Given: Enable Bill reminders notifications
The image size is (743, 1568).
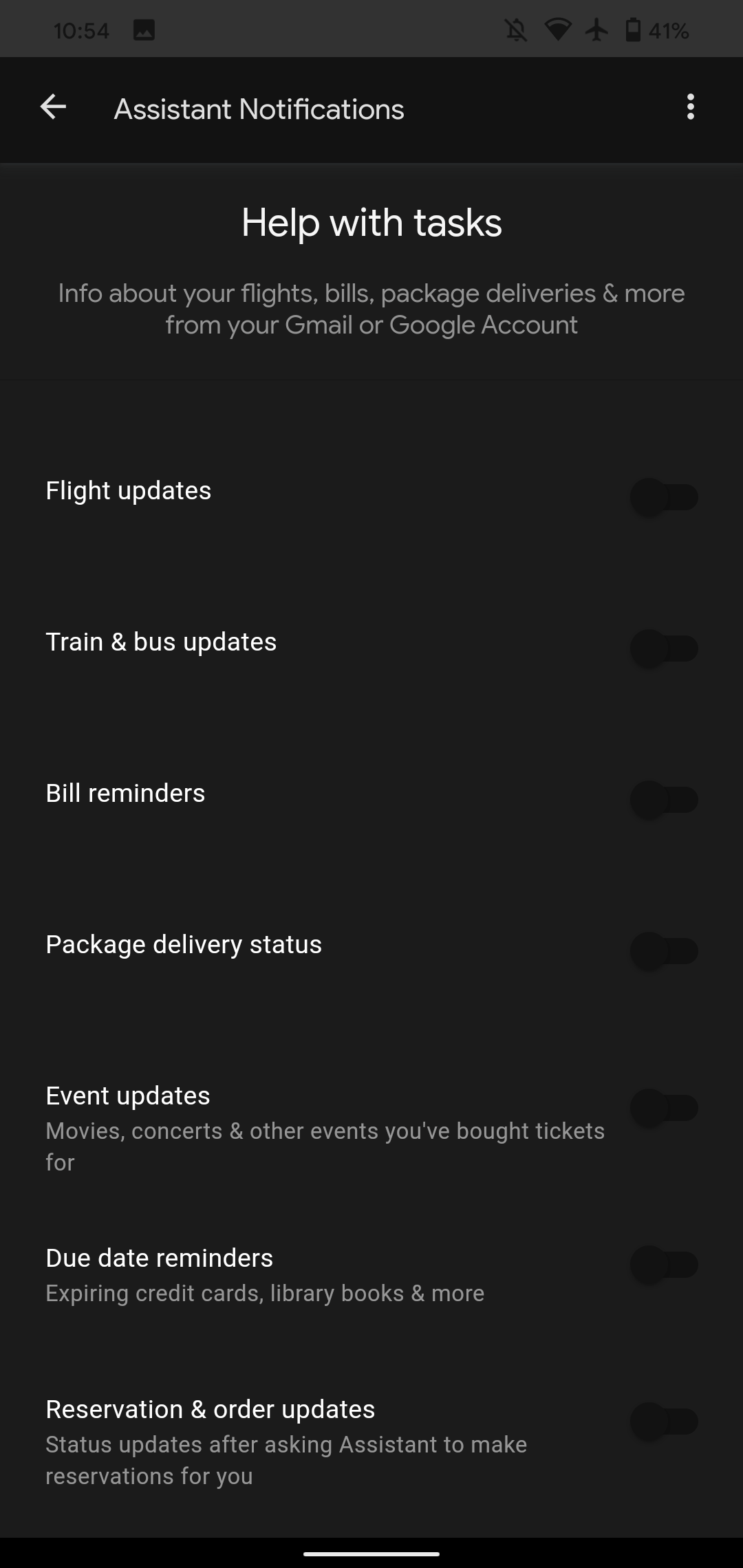Looking at the screenshot, I should [x=663, y=798].
